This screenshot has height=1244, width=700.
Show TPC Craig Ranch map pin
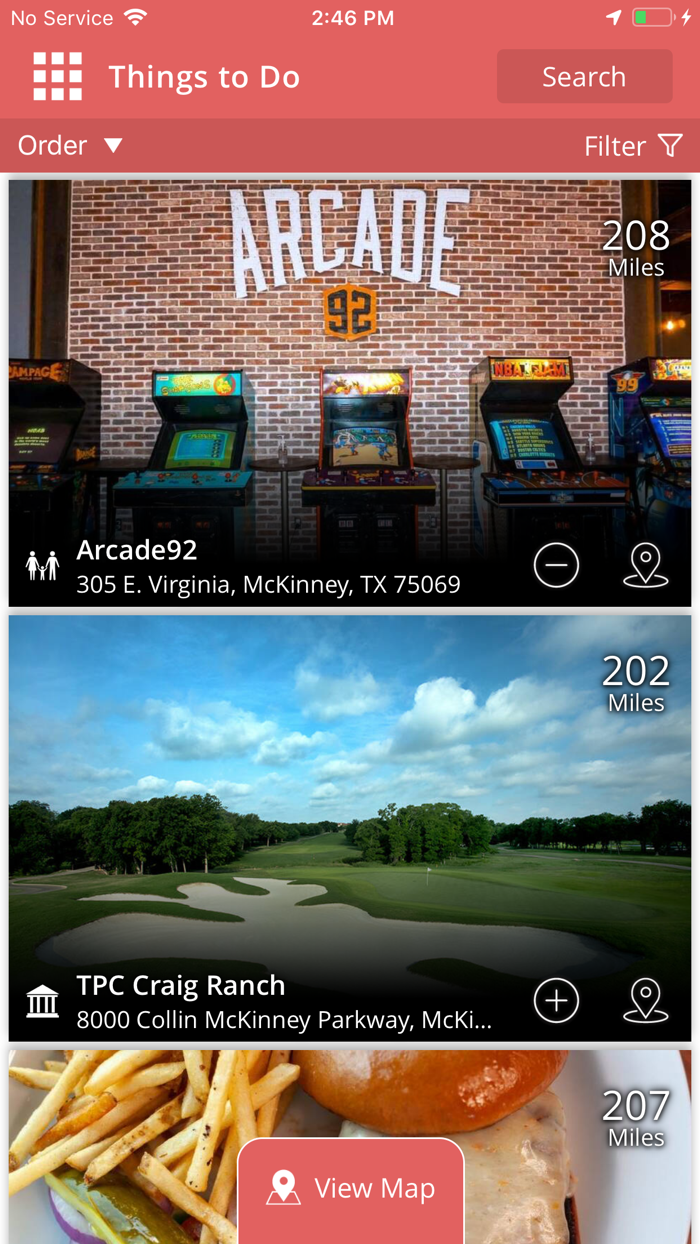[645, 1000]
